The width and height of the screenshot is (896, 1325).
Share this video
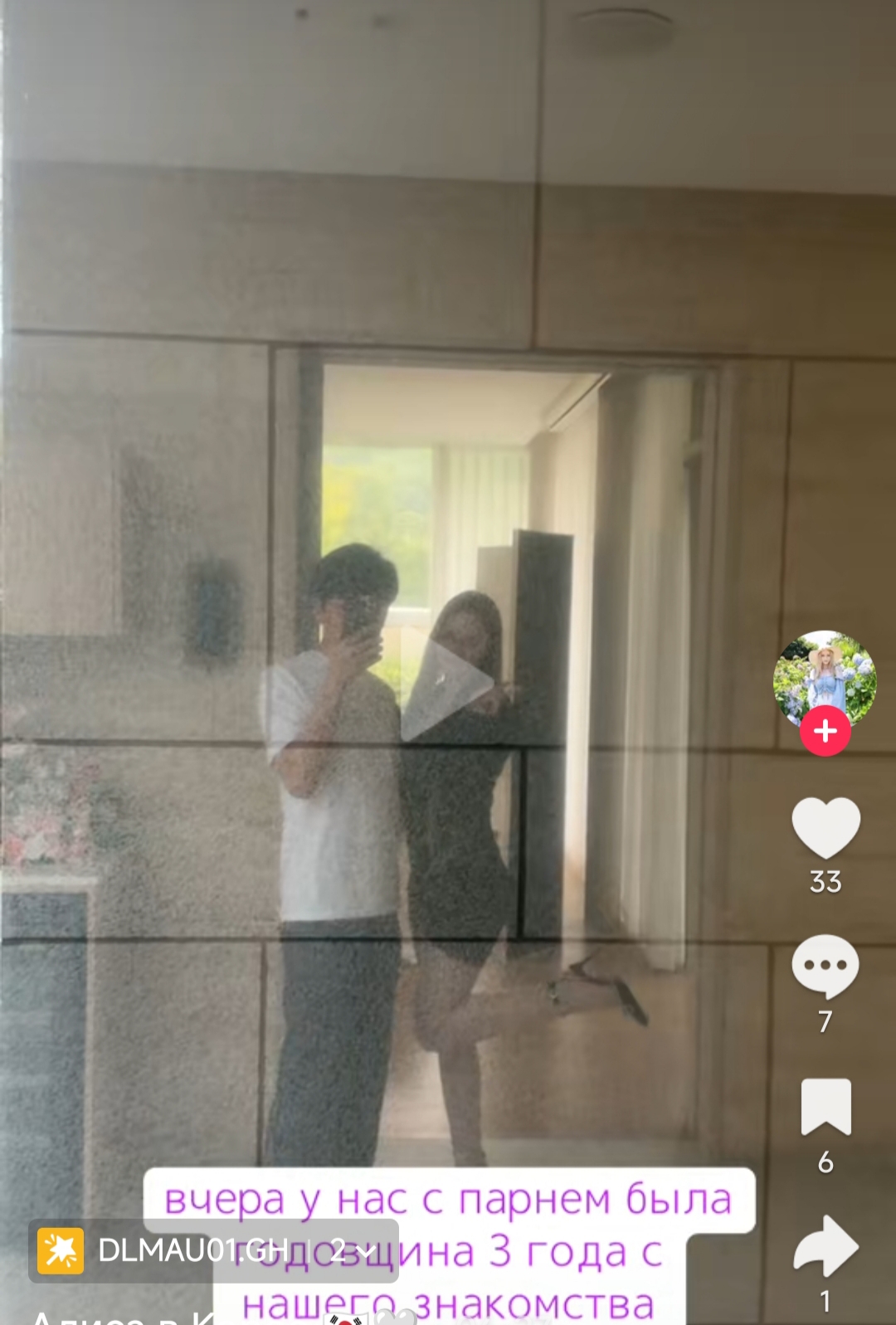click(825, 1246)
